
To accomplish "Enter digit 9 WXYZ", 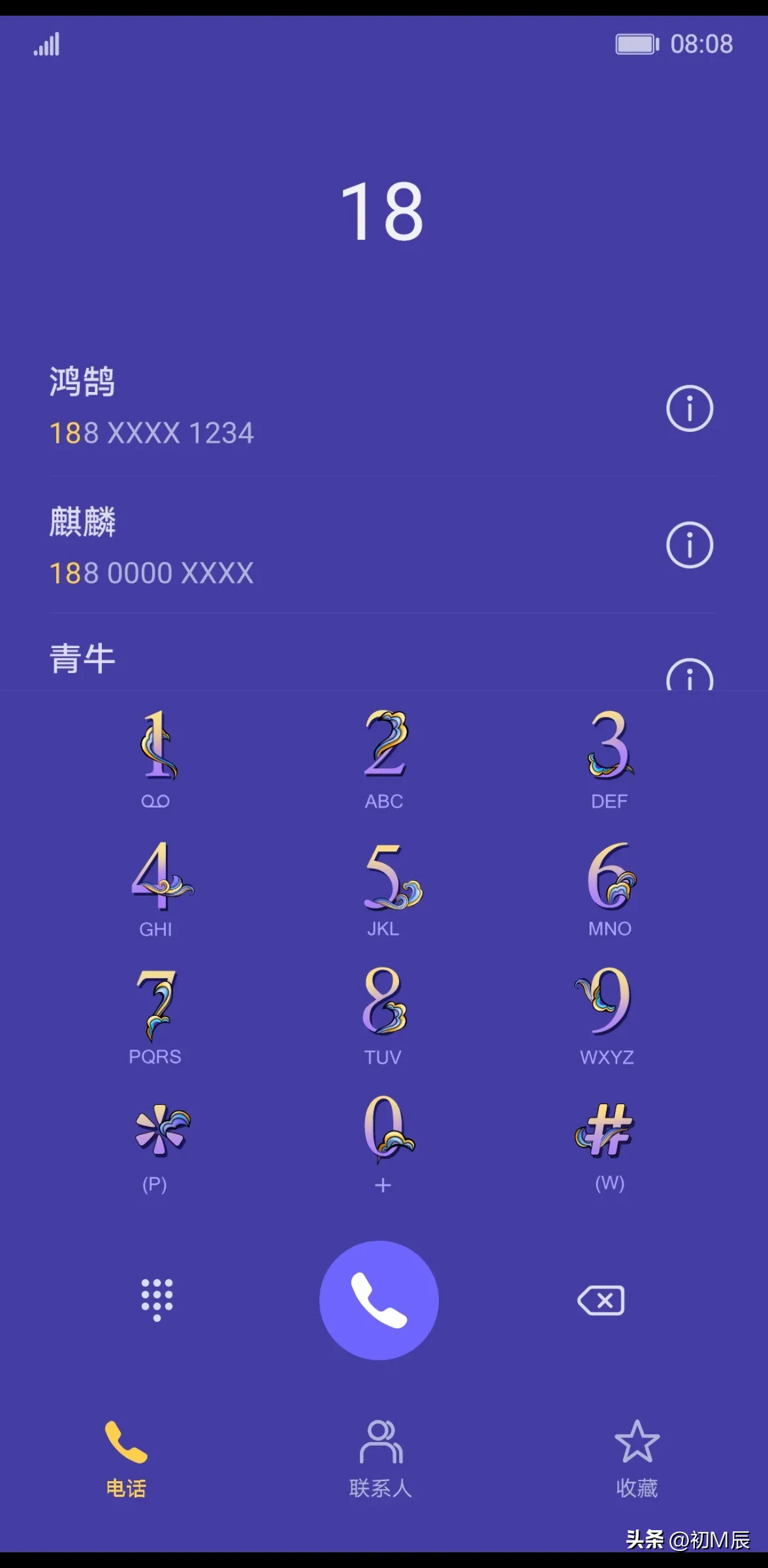I will [608, 1015].
